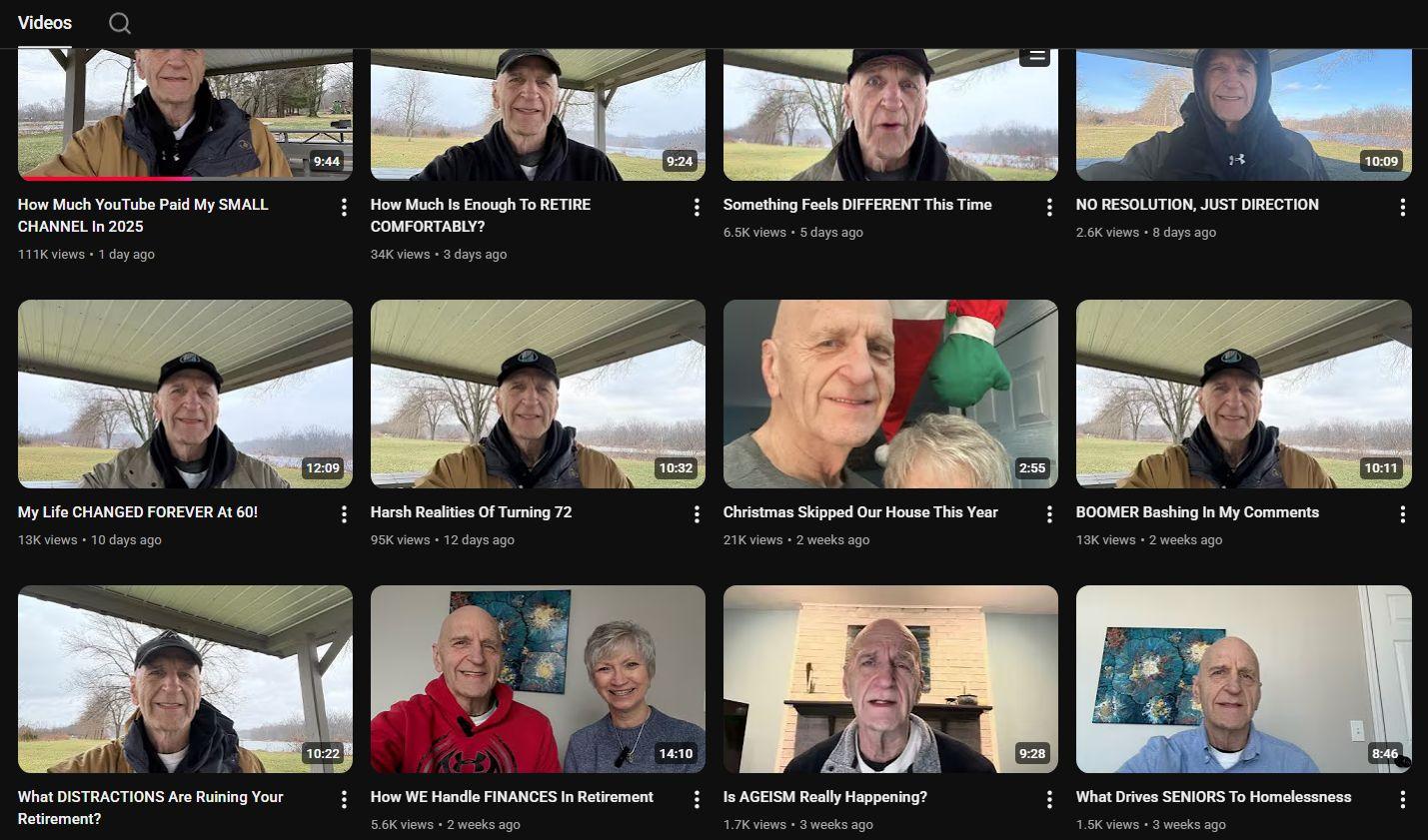Viewport: 1428px width, 840px height.
Task: Show menu for 'Christmas Skipped Our House This Year'
Action: point(1049,514)
